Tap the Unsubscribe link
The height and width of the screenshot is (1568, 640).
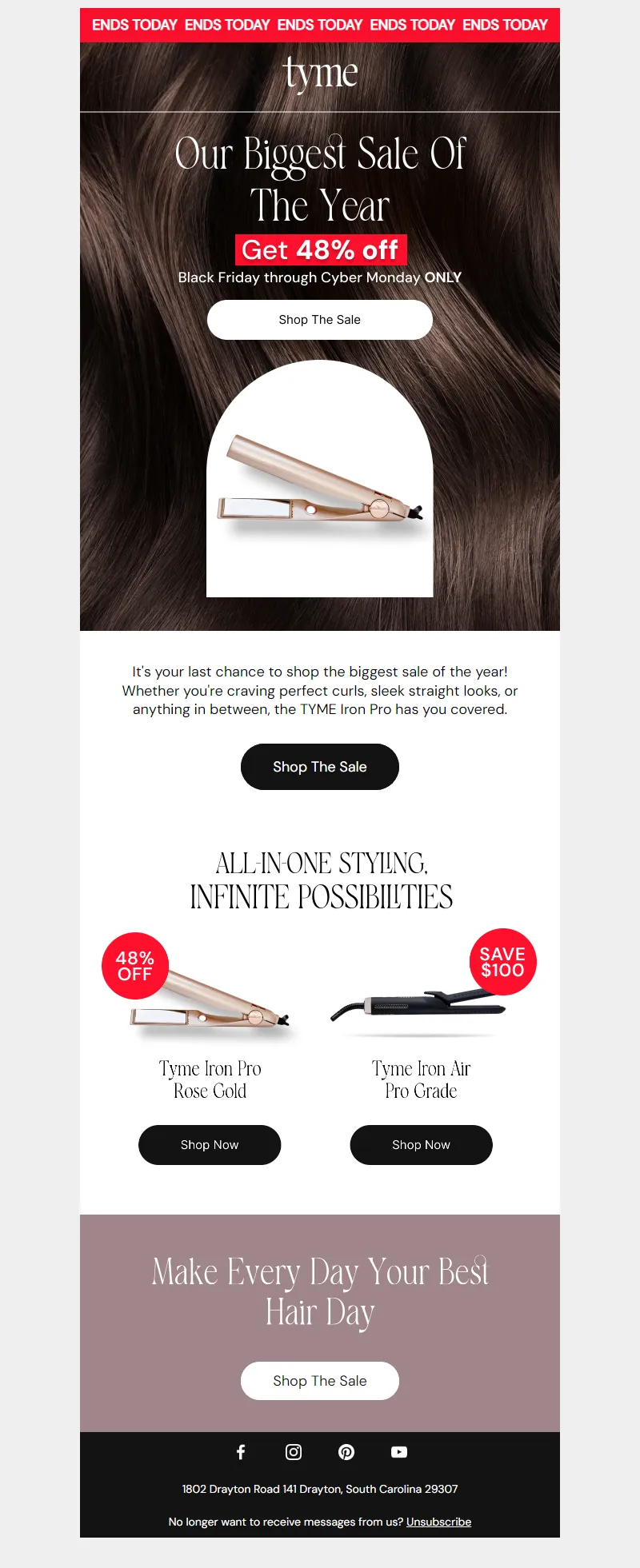(438, 1522)
